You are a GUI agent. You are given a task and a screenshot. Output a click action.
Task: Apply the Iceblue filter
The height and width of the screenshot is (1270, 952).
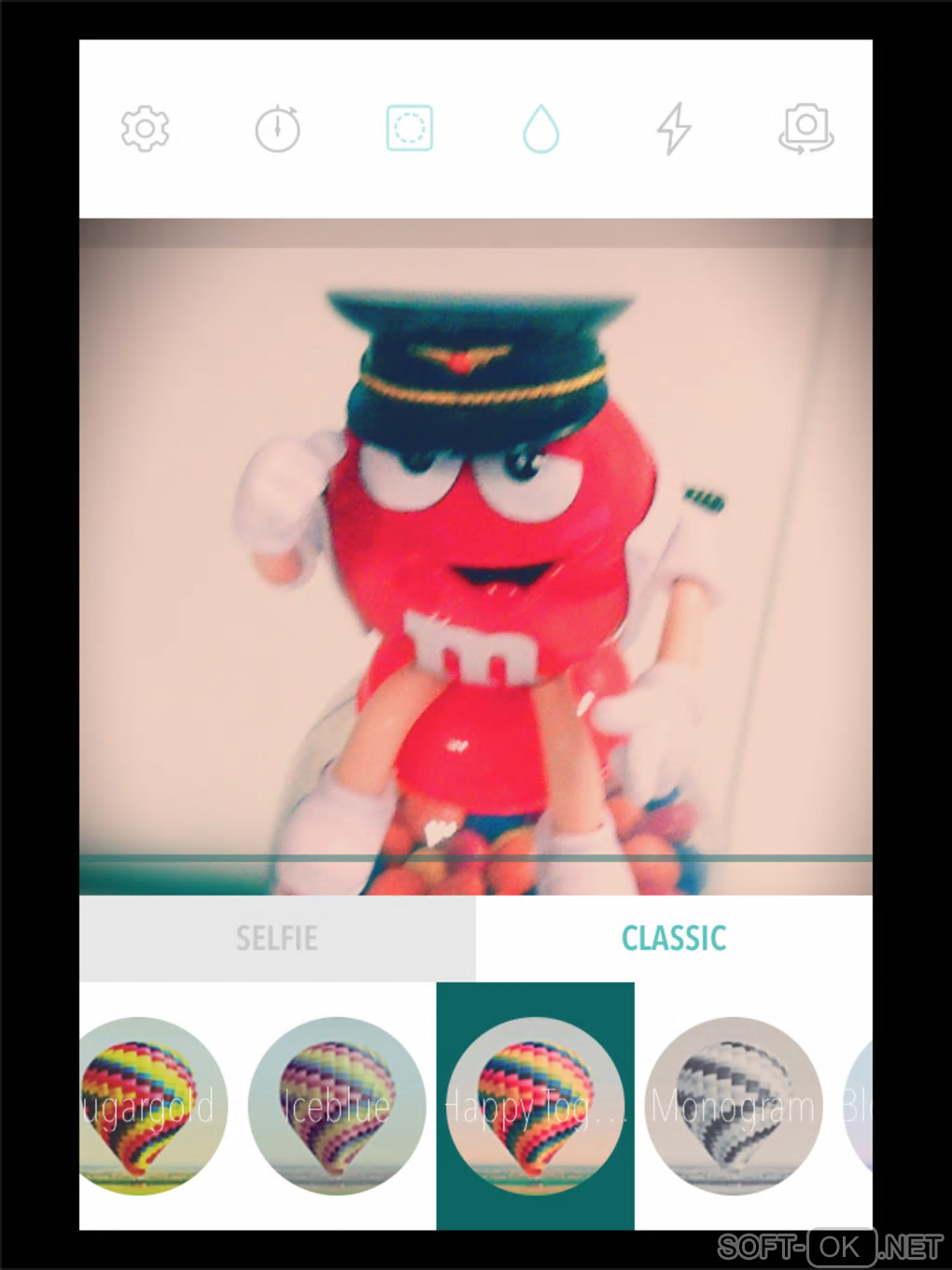tap(337, 1106)
